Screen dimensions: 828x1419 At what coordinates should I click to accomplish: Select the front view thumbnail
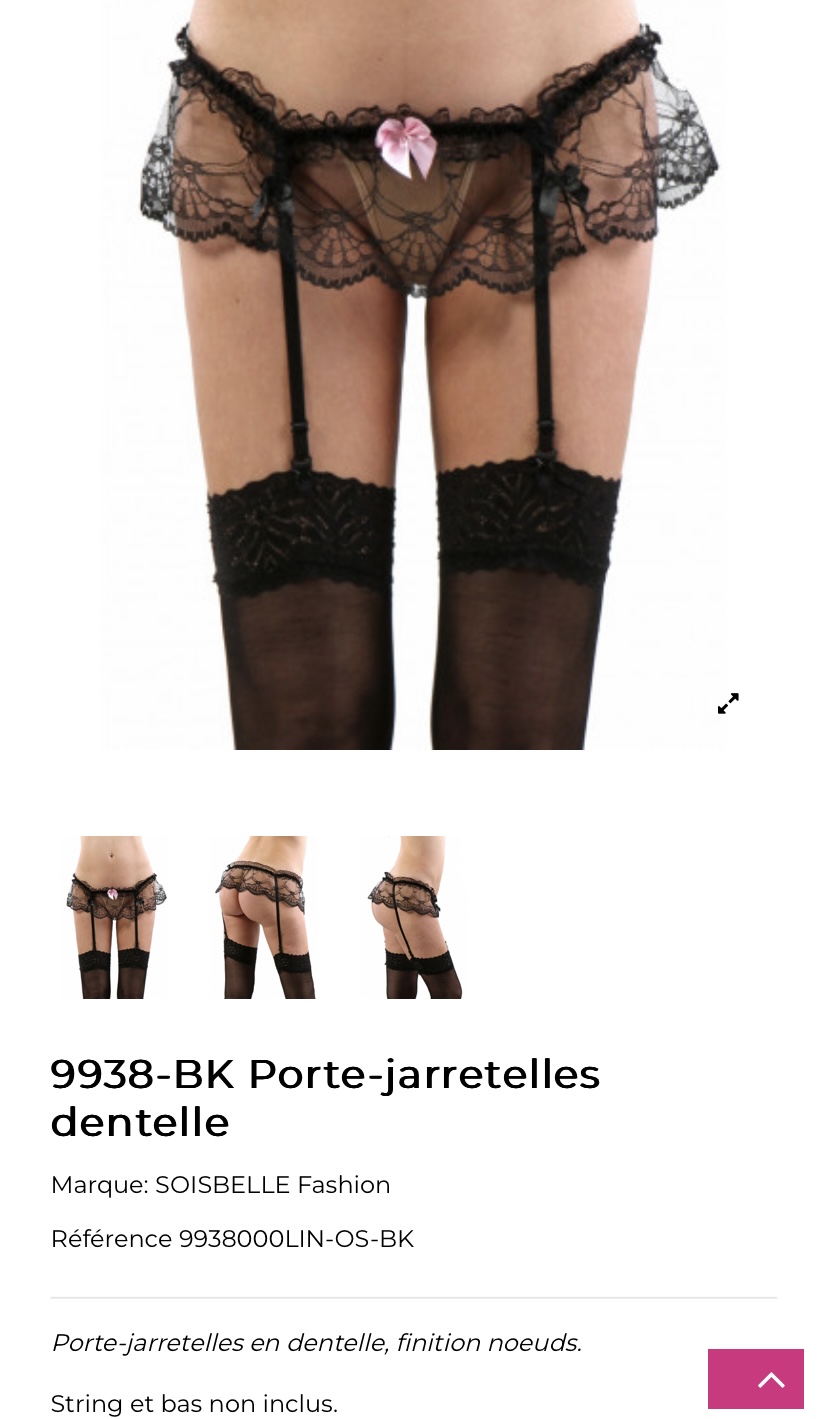(113, 917)
